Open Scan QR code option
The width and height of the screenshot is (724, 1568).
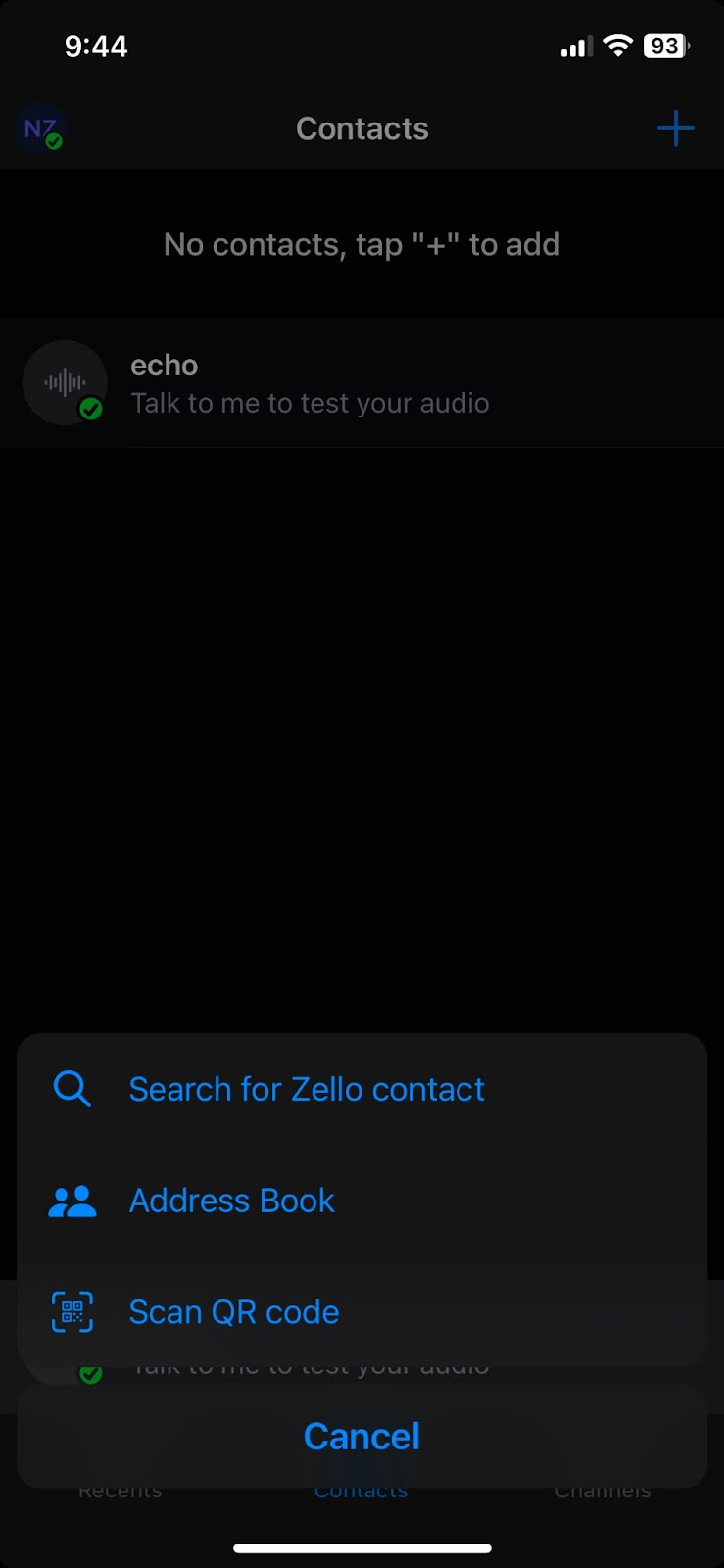tap(234, 1312)
